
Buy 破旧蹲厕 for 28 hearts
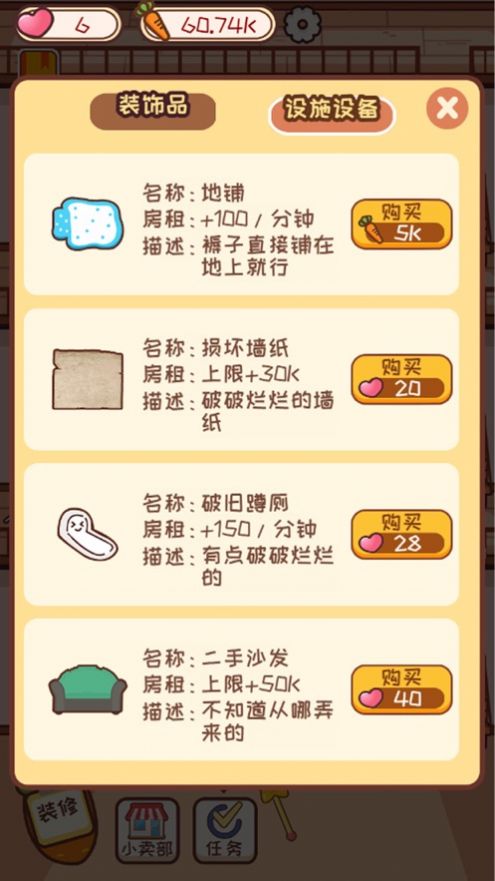402,534
